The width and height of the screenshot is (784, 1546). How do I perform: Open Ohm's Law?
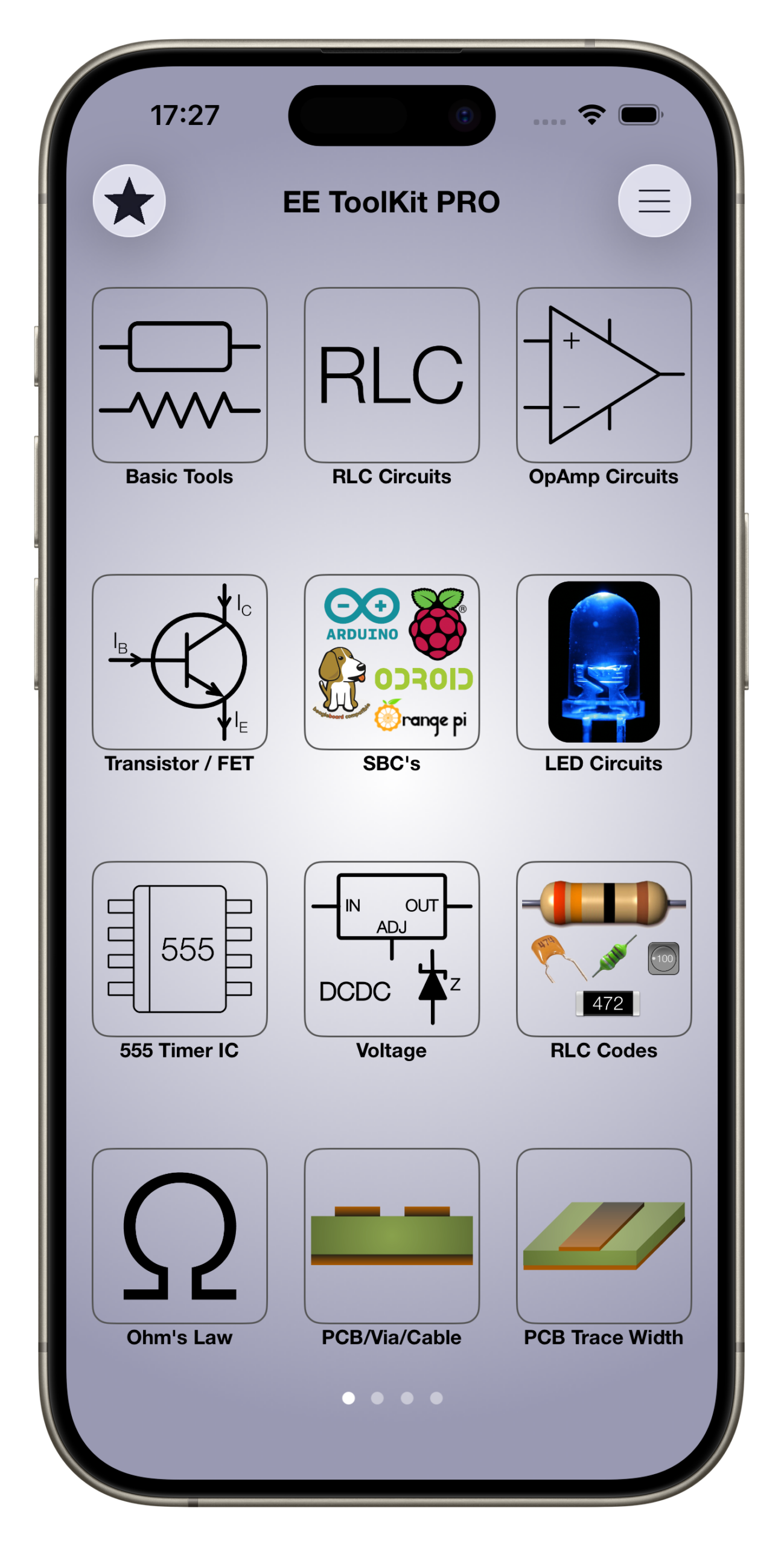point(180,1236)
